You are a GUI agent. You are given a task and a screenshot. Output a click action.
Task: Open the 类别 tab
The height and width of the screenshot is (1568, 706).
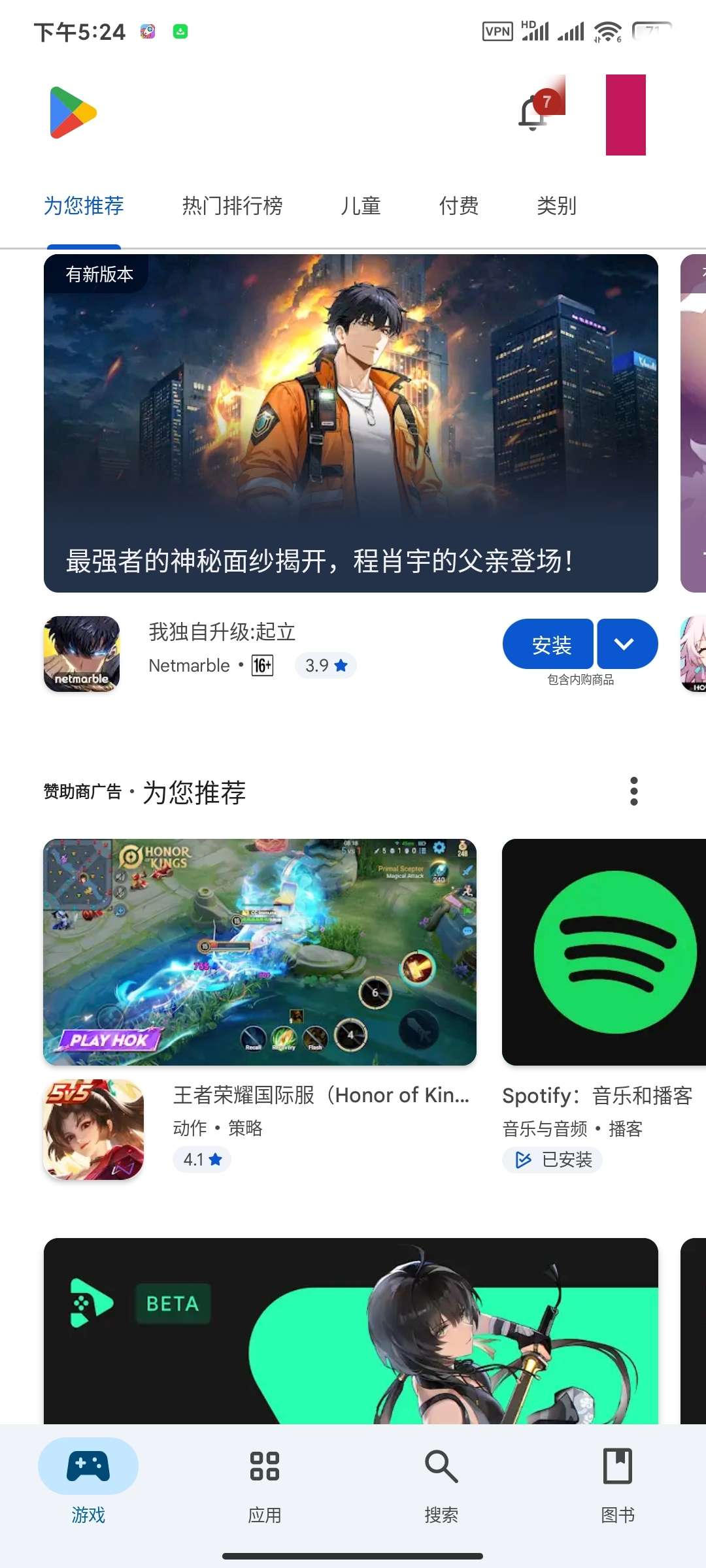(556, 206)
